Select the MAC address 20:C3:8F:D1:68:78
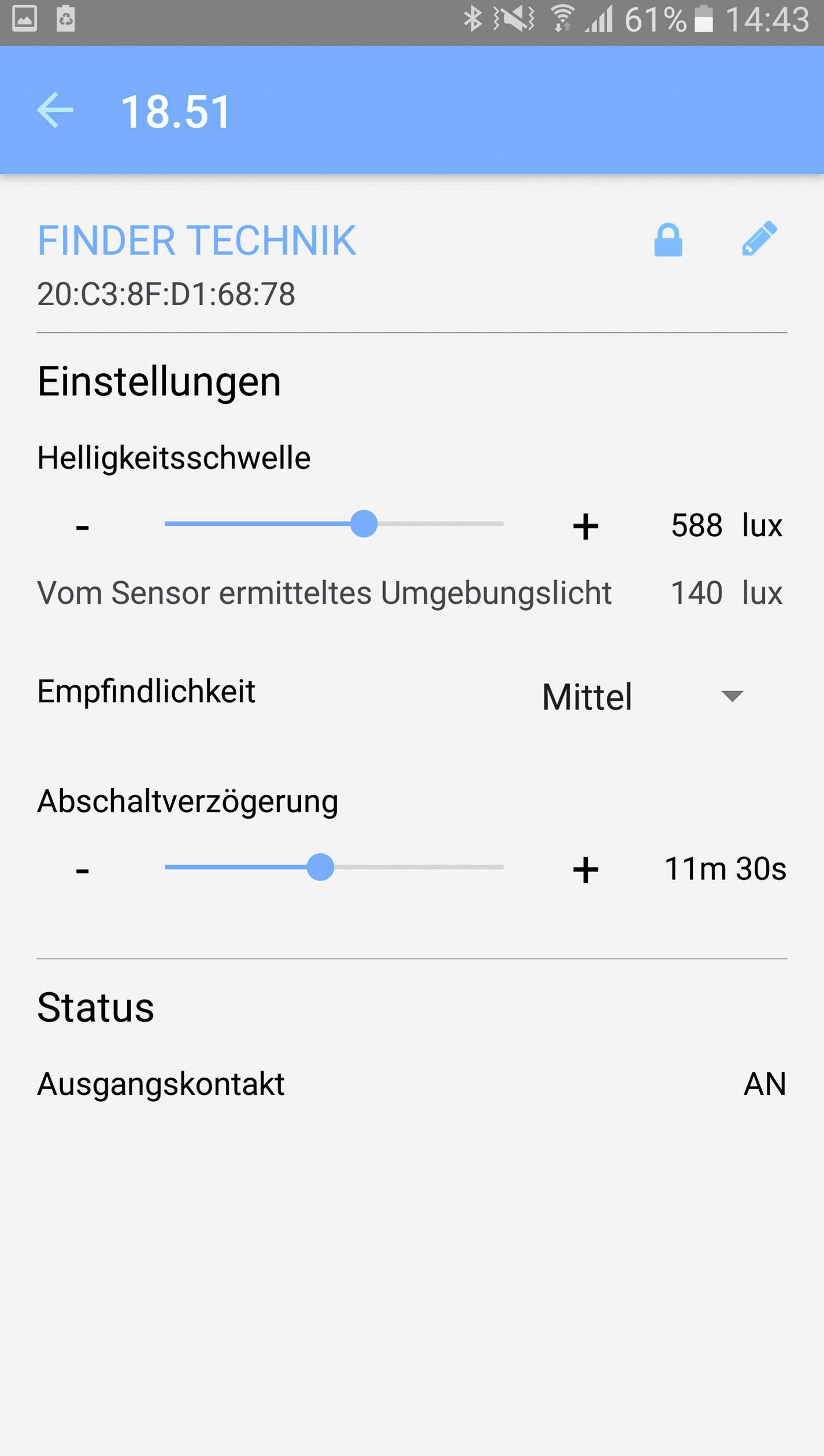The image size is (824, 1456). [x=166, y=294]
